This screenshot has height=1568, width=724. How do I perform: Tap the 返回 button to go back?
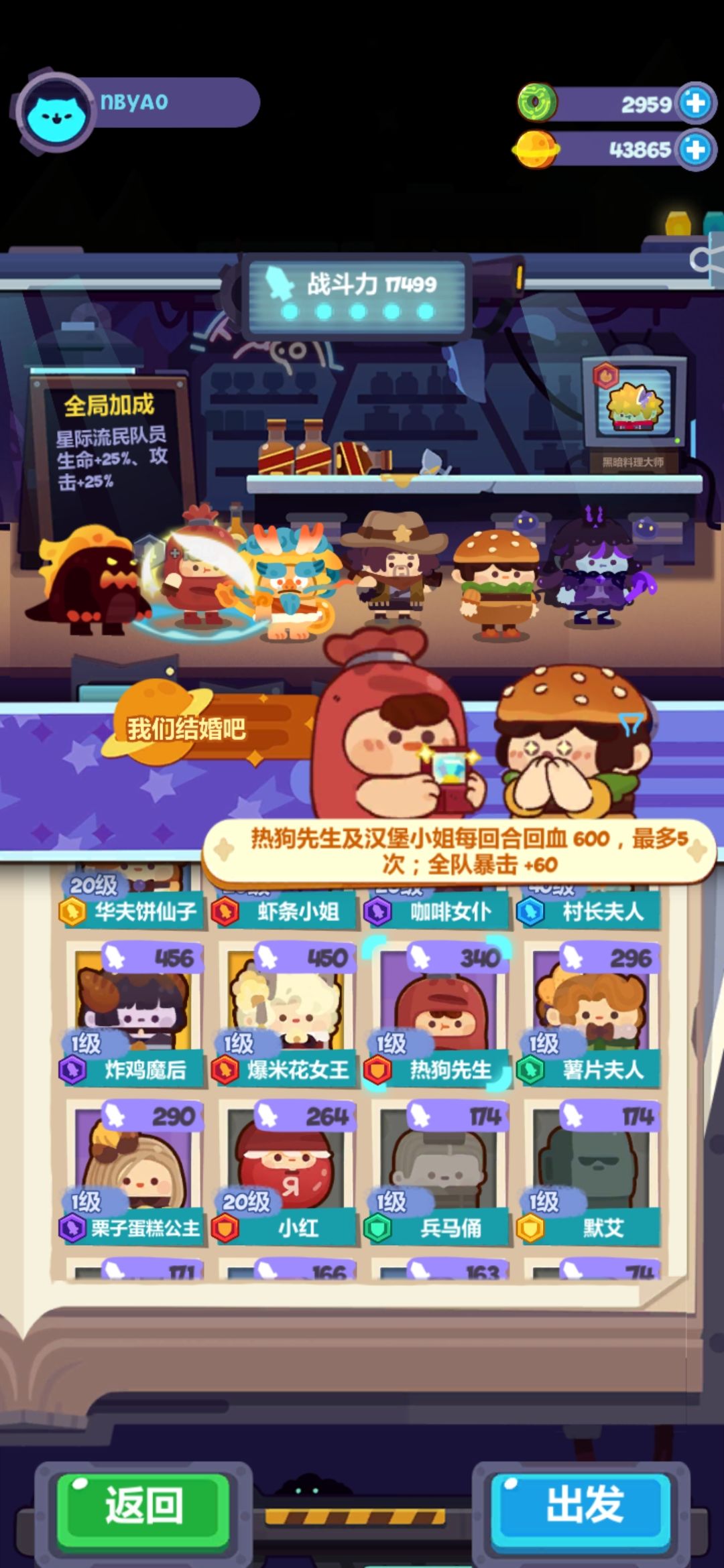point(143,1505)
